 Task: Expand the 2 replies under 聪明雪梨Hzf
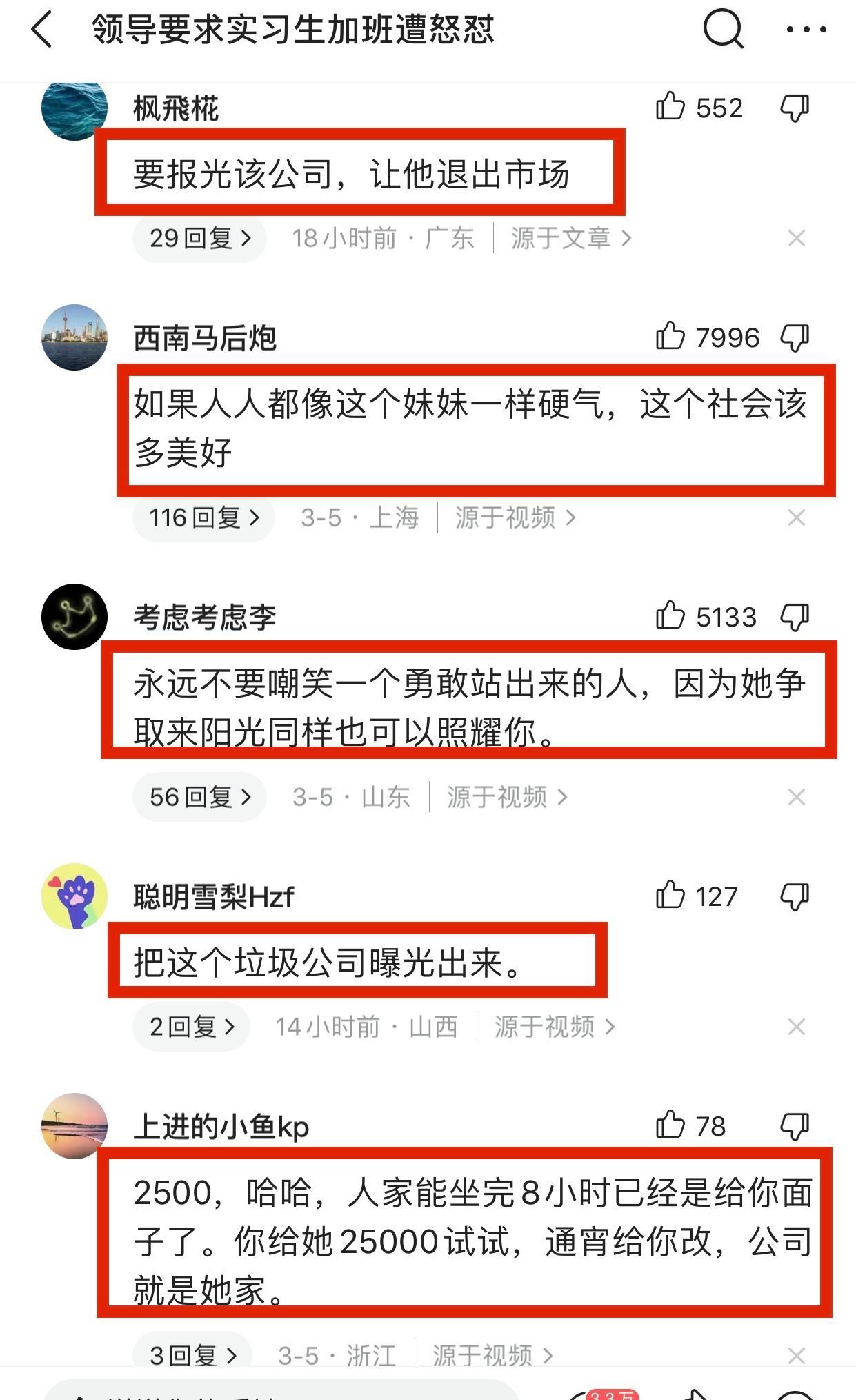pos(191,1027)
